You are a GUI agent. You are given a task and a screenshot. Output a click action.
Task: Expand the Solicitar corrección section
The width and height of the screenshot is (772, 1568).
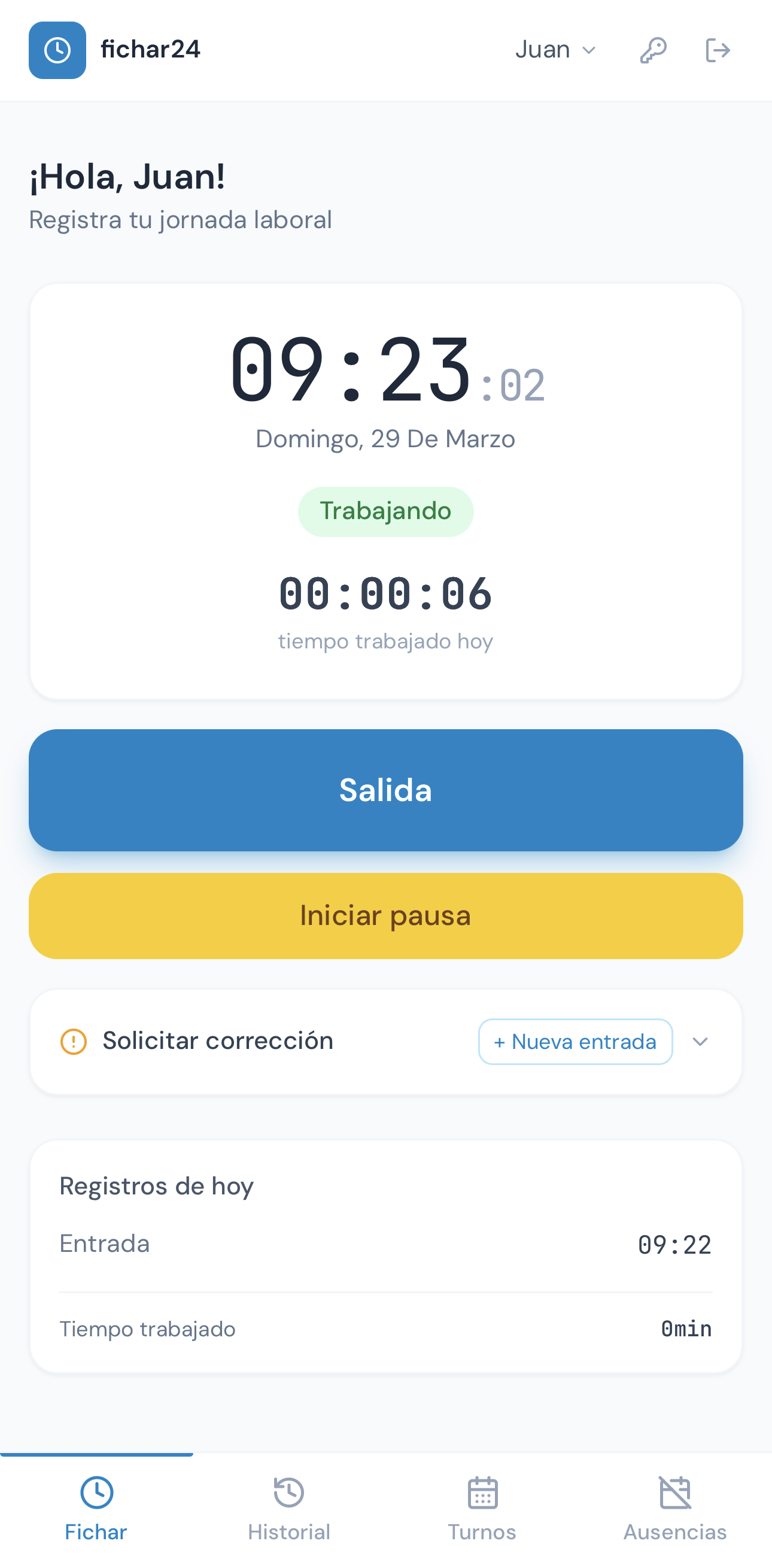point(700,1042)
